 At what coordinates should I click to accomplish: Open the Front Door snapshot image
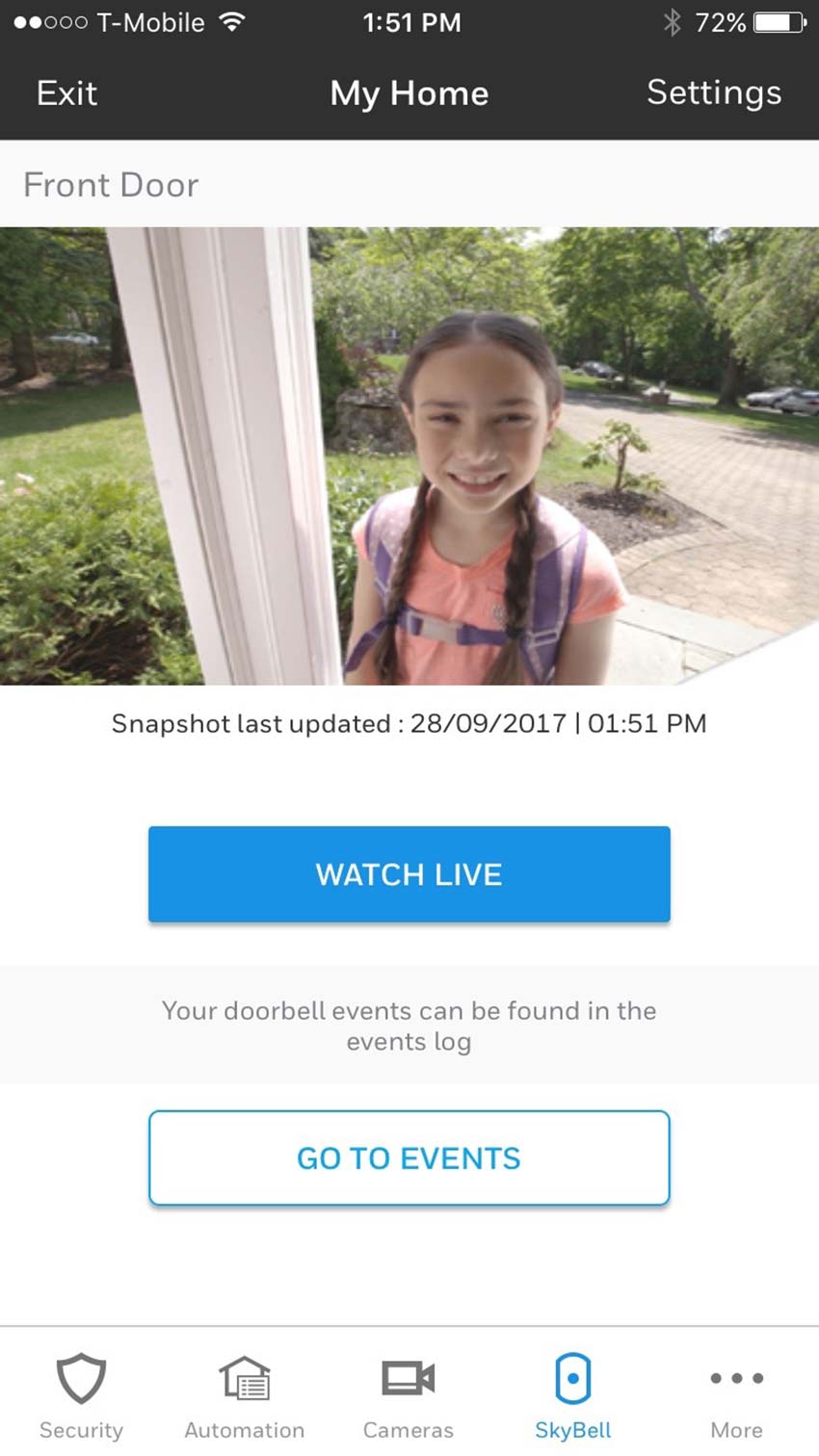pos(409,455)
